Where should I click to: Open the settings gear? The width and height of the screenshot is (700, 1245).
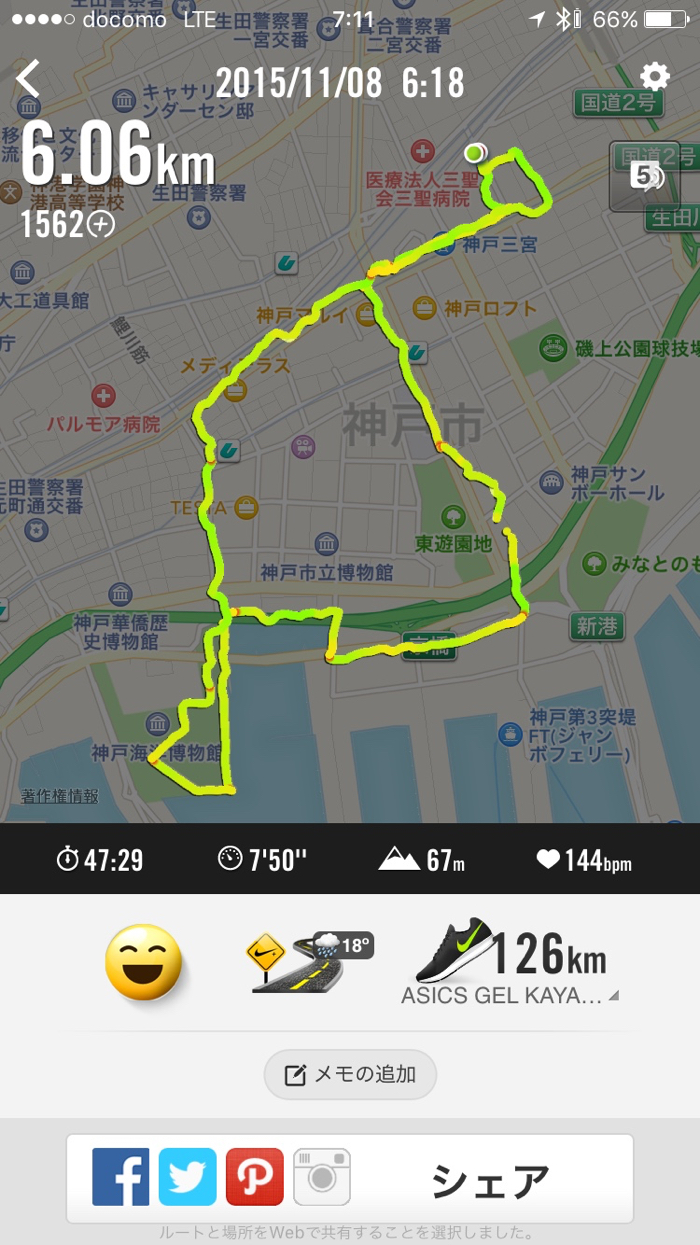pos(655,77)
